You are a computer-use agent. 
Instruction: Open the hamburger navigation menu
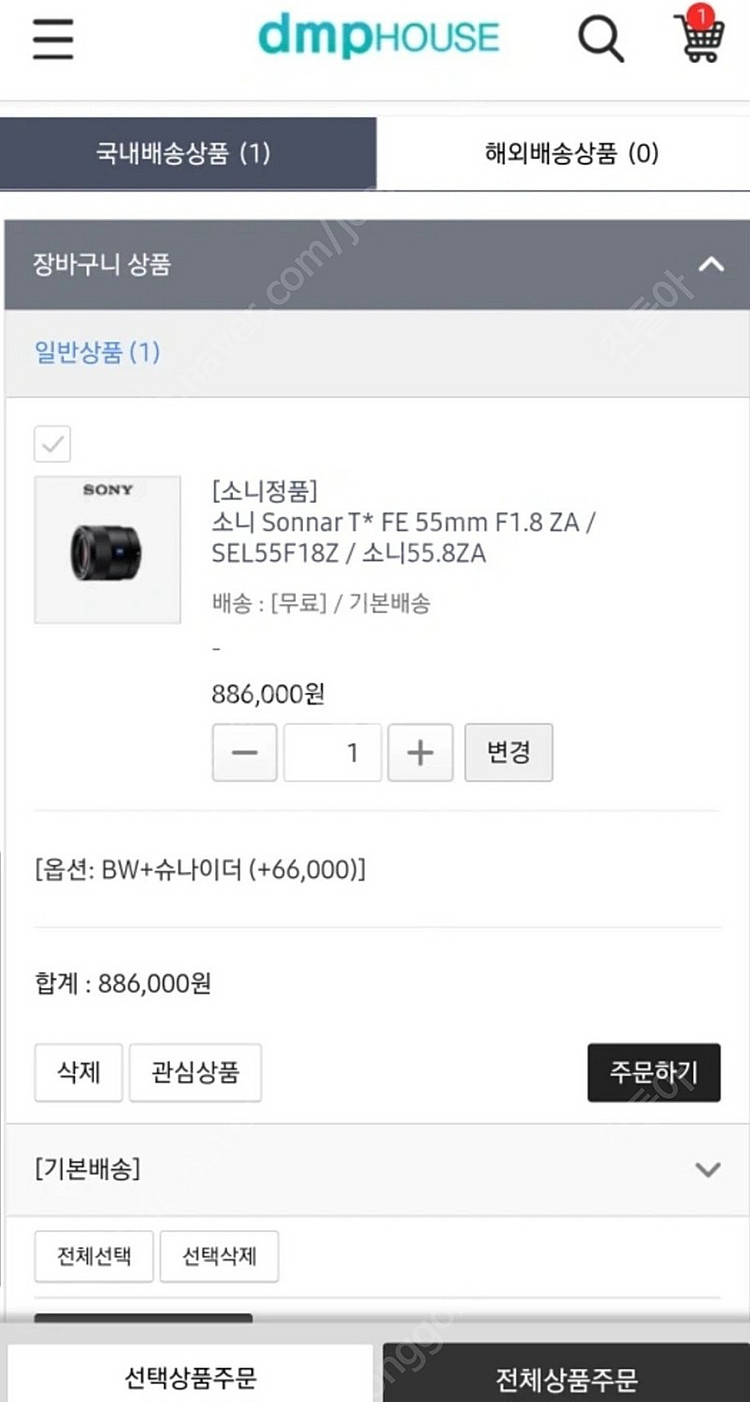click(52, 40)
